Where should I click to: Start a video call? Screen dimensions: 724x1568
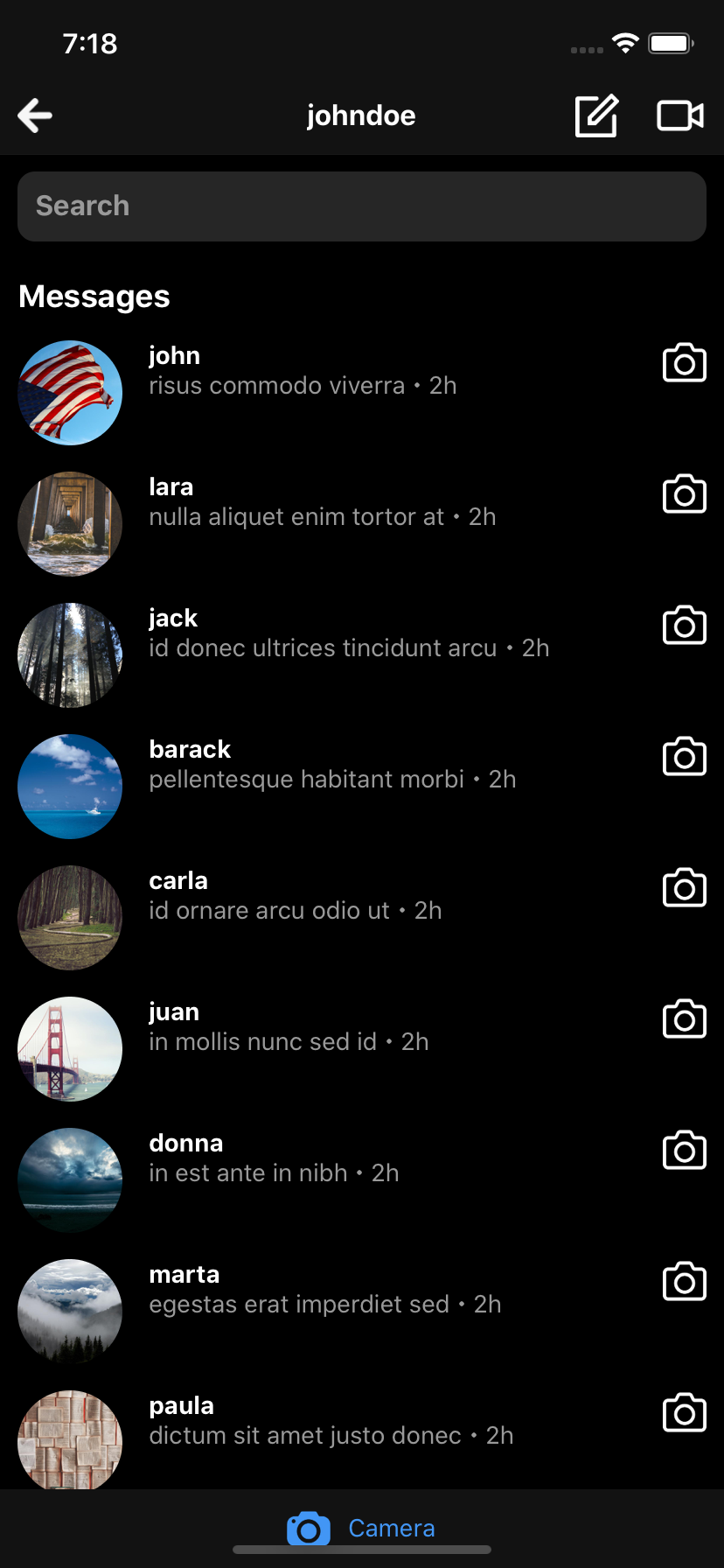click(x=680, y=115)
